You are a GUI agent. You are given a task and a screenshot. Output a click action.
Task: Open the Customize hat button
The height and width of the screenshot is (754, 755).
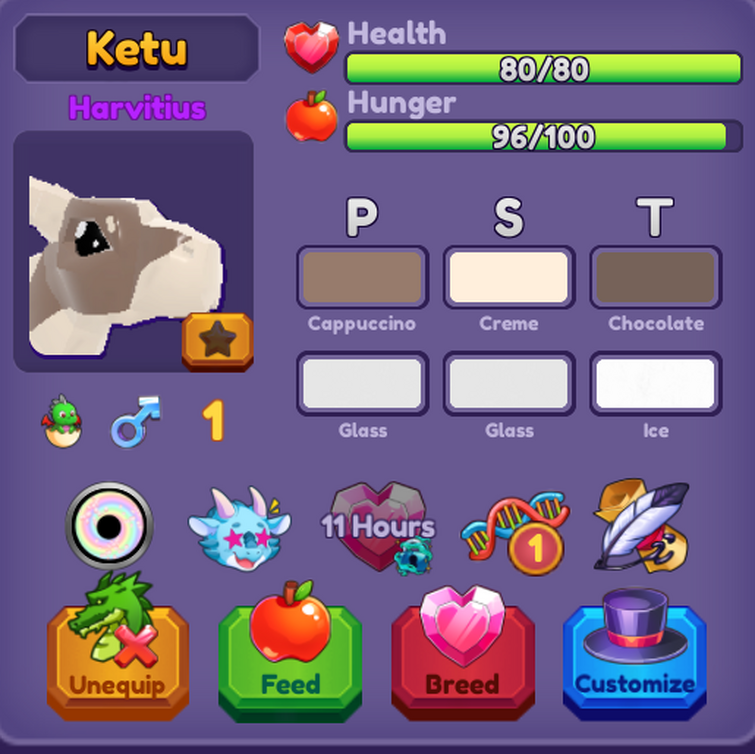pos(635,656)
